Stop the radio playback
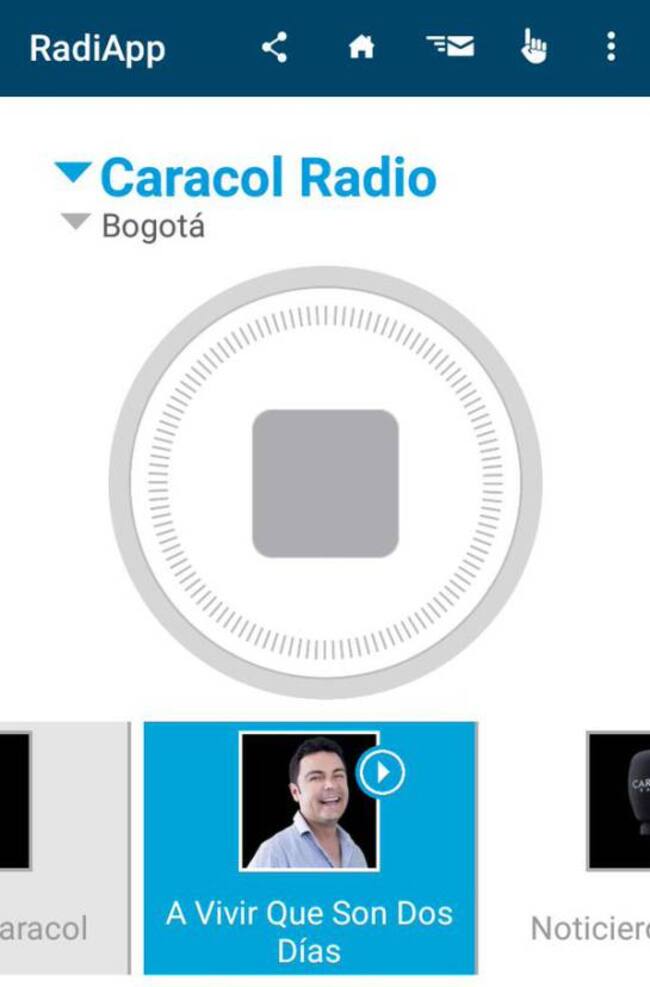This screenshot has height=987, width=650. 325,482
